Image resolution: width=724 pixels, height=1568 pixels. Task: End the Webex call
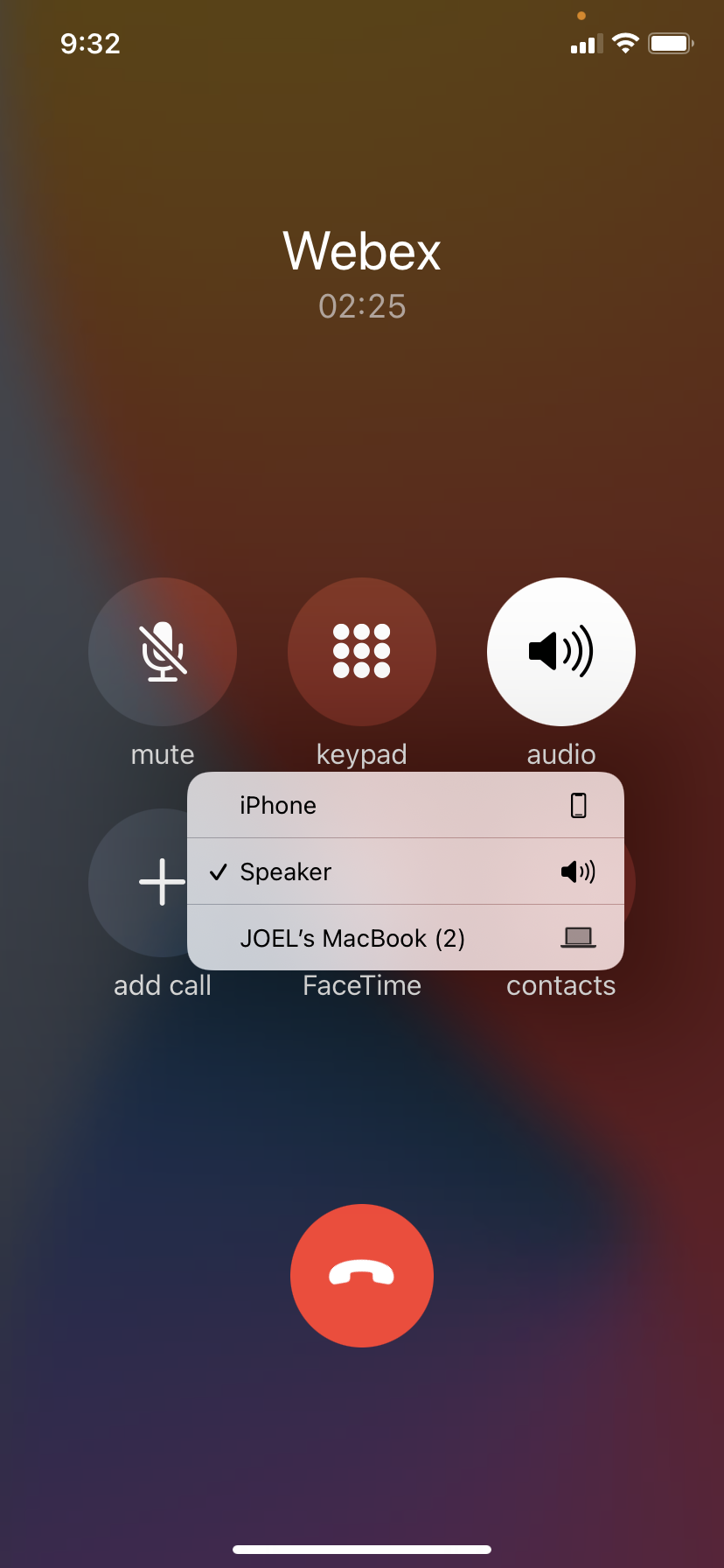pyautogui.click(x=362, y=1276)
